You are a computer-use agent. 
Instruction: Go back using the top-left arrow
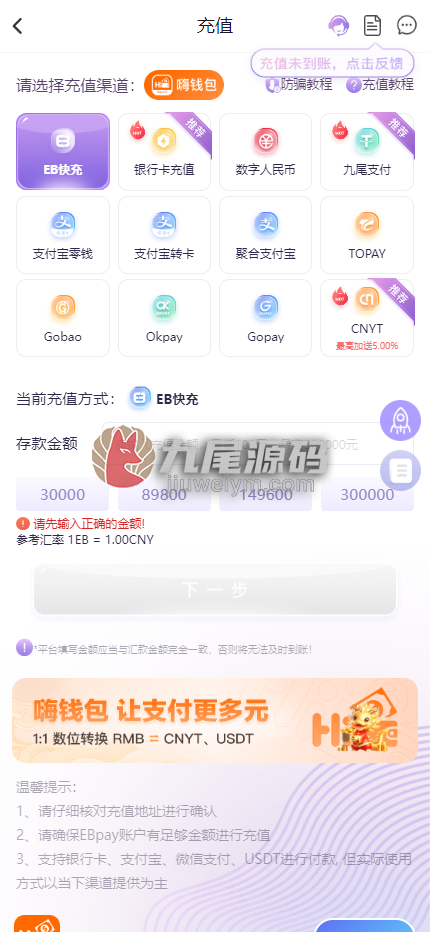17,26
